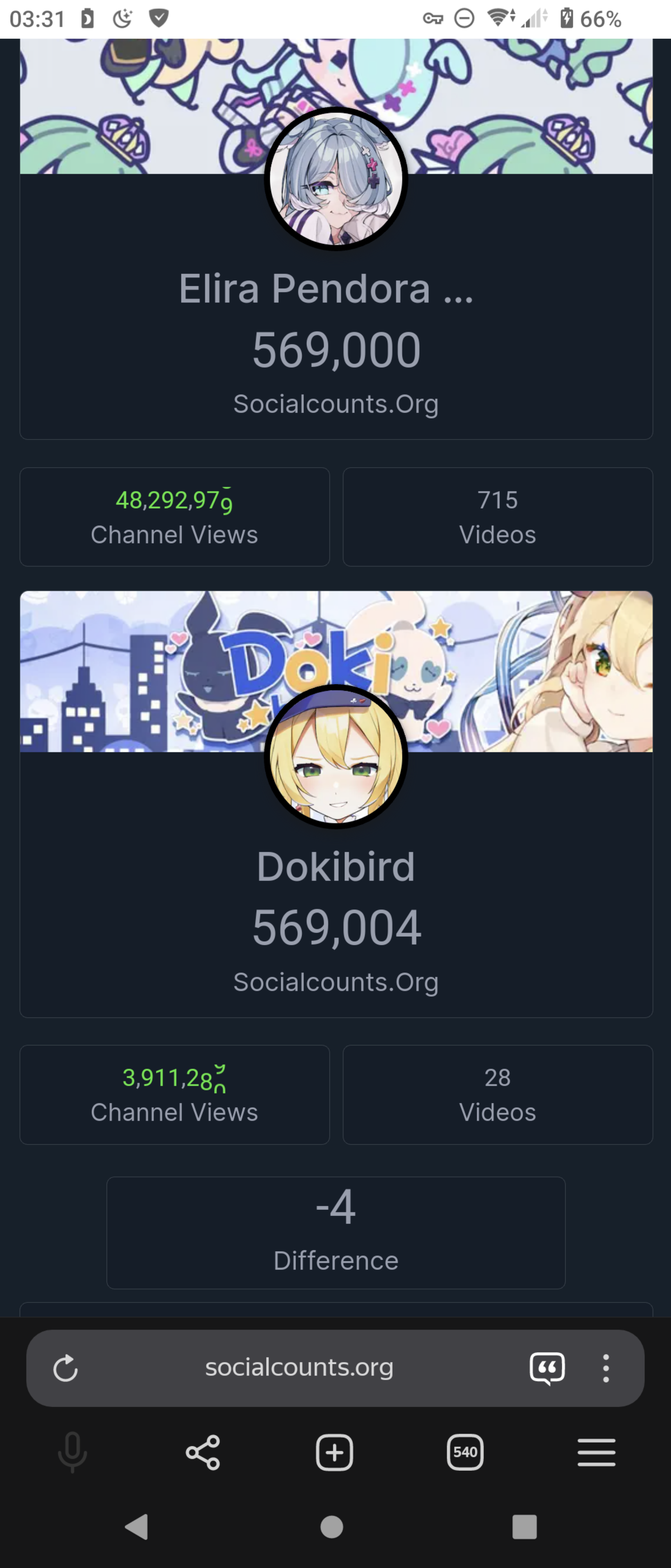Share this page
This screenshot has height=1568, width=671.
tap(202, 1452)
